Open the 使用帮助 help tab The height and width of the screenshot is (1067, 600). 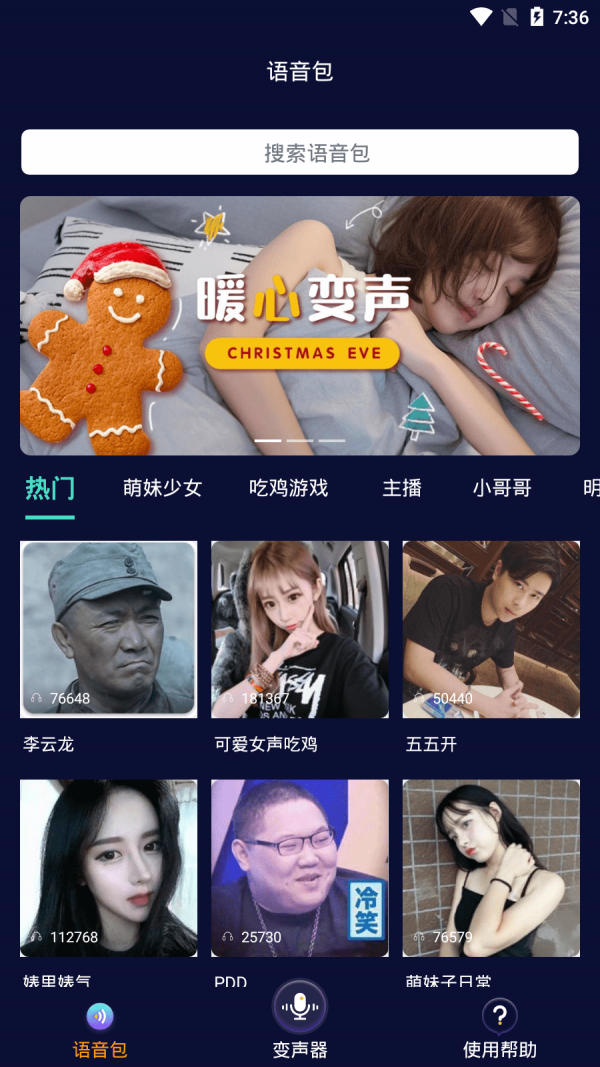[x=500, y=1030]
